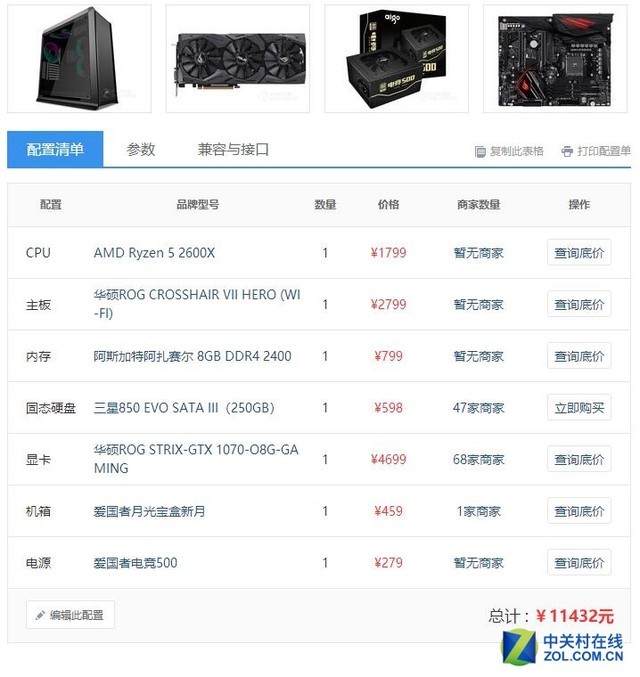Check lowest price for ROG STRIX-GTX 1070
The width and height of the screenshot is (640, 677).
point(579,460)
